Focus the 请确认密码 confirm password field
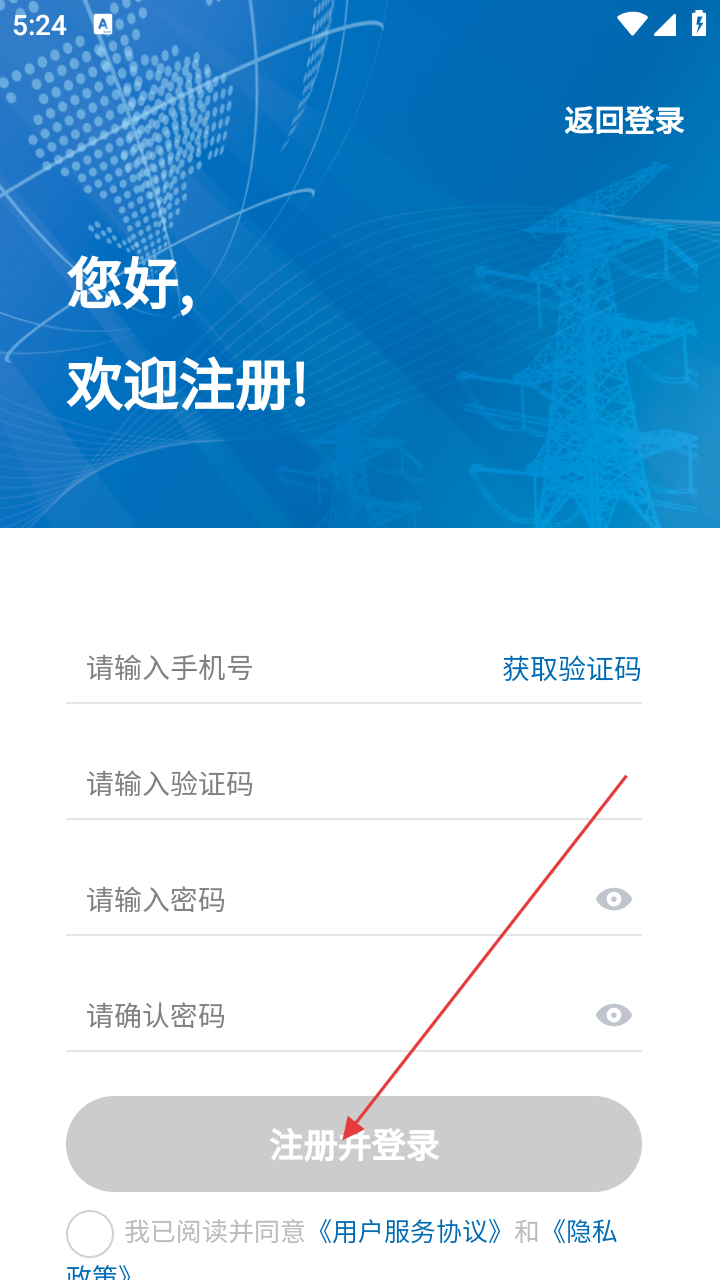This screenshot has height=1280, width=720. pyautogui.click(x=320, y=1016)
